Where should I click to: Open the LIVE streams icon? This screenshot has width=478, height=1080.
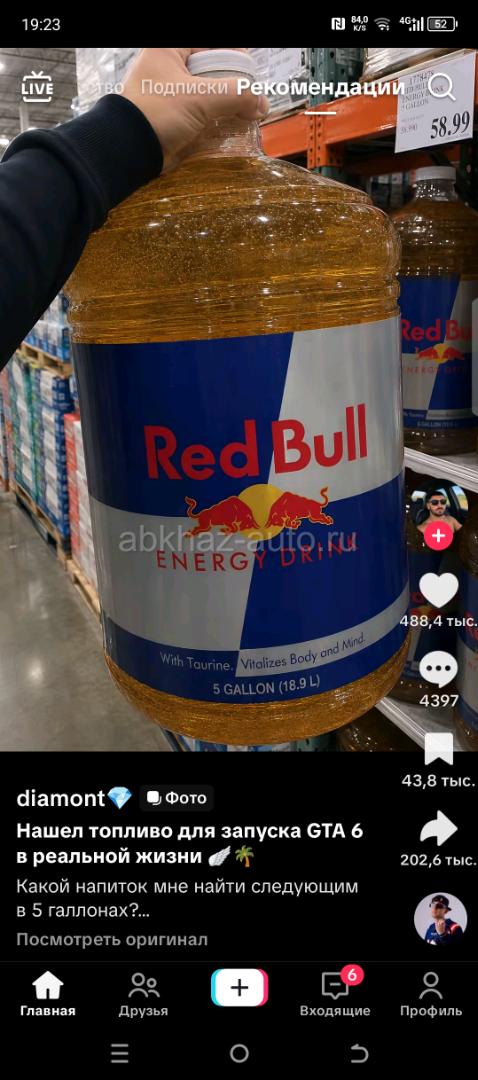[37, 86]
